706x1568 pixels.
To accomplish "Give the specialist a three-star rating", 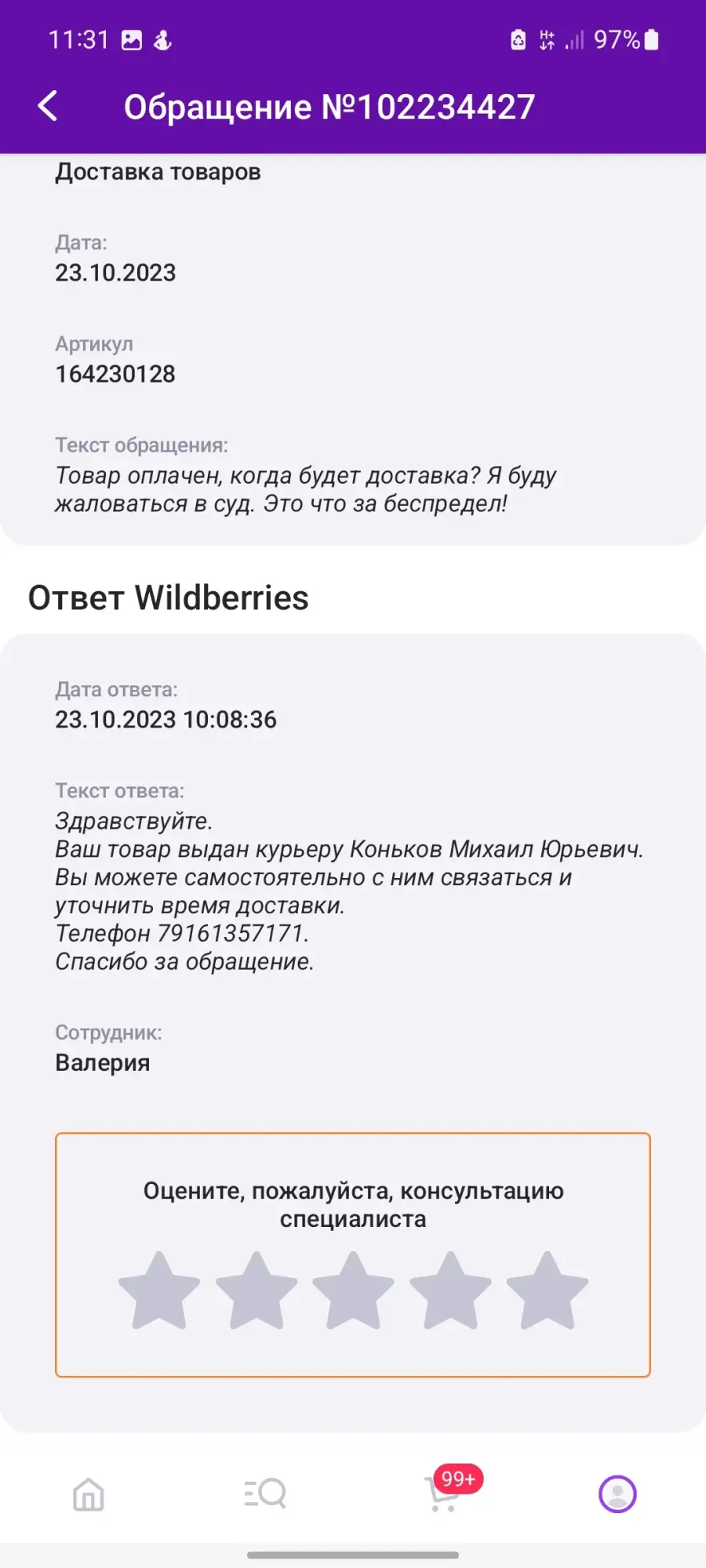I will tap(353, 1290).
